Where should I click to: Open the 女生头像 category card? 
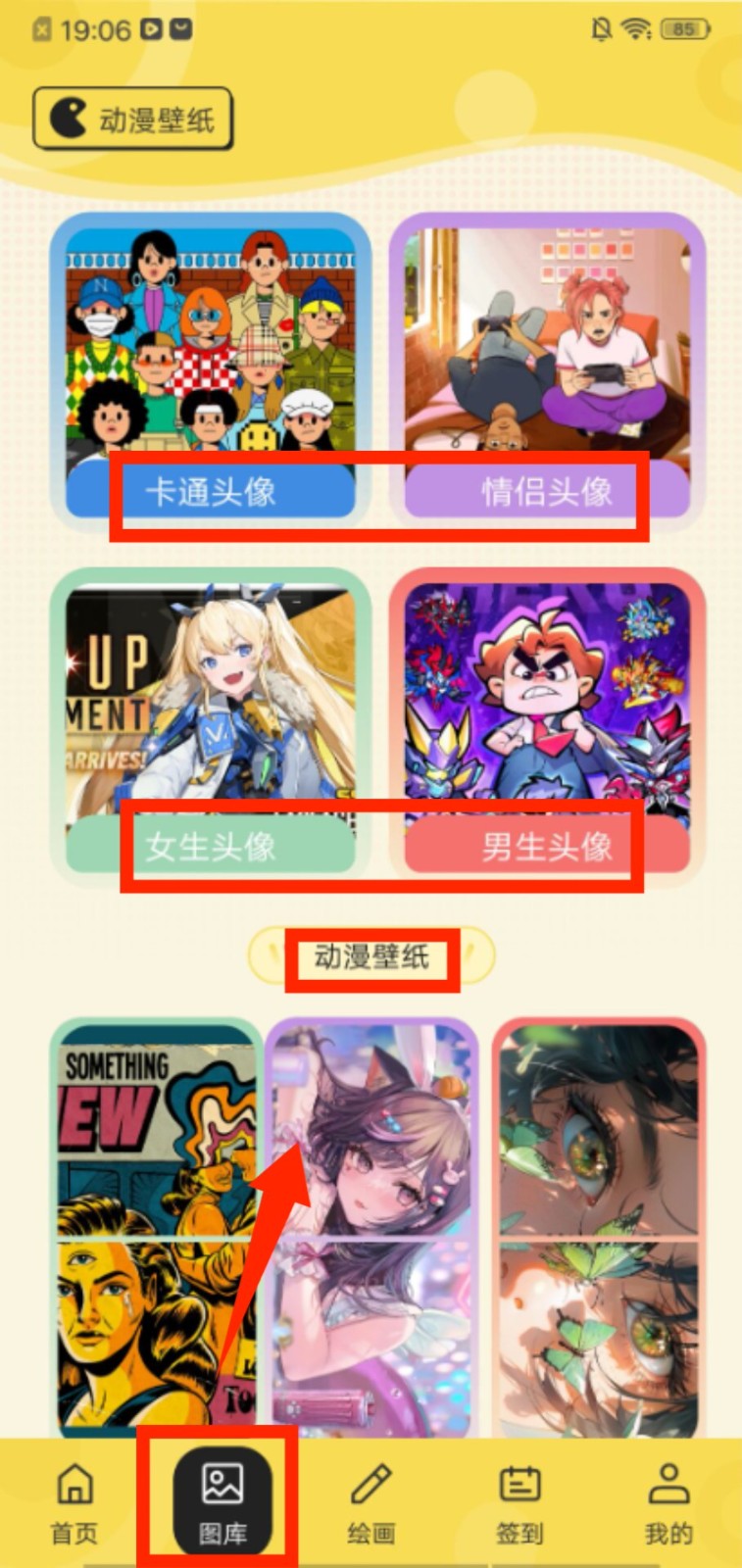tap(210, 725)
